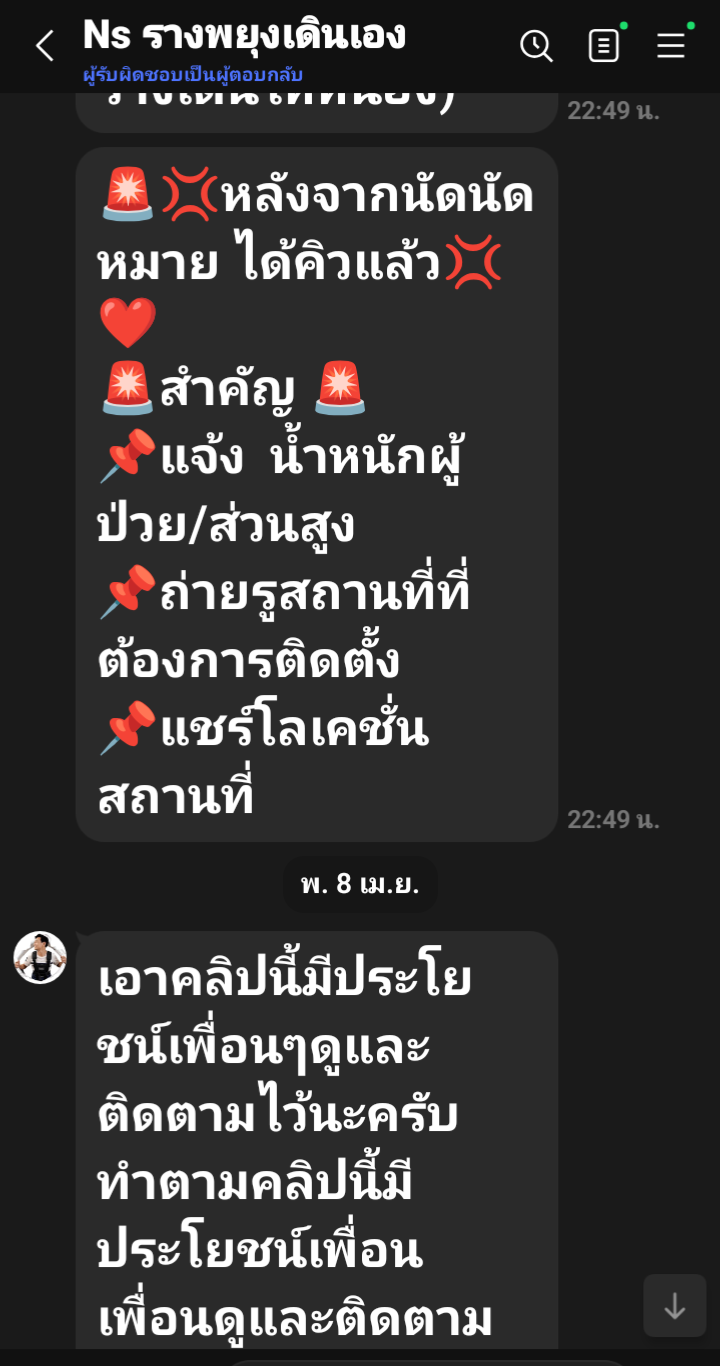Open the notes icon in header
Image resolution: width=720 pixels, height=1366 pixels.
(x=604, y=46)
